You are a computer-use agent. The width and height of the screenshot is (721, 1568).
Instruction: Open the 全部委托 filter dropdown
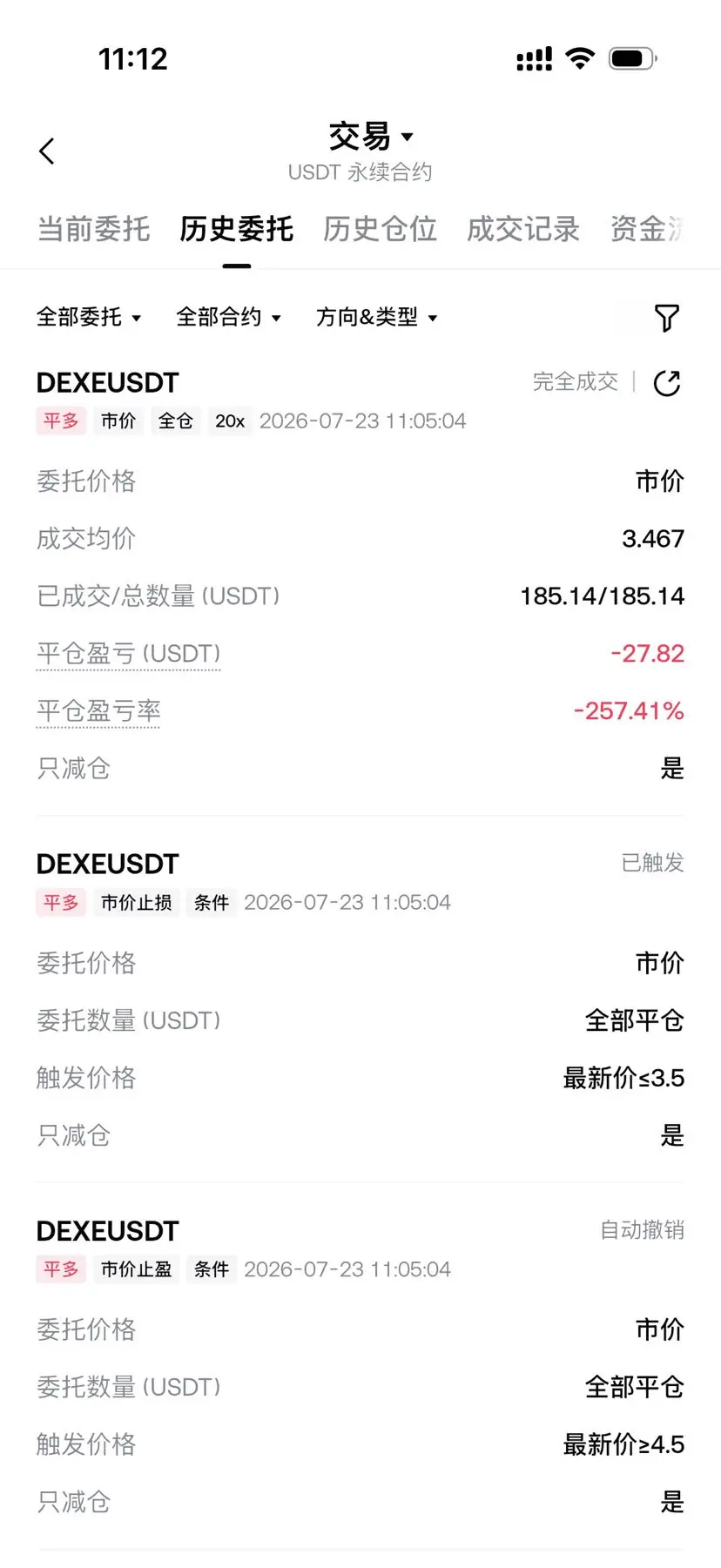click(x=88, y=317)
